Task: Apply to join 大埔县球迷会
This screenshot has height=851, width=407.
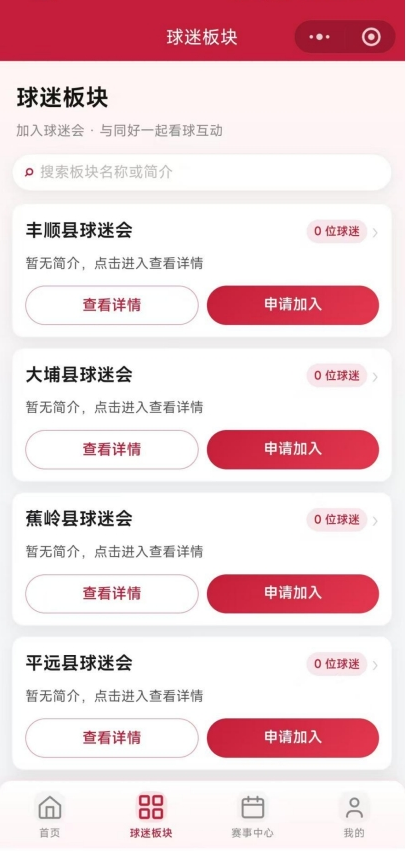Action: tap(293, 449)
